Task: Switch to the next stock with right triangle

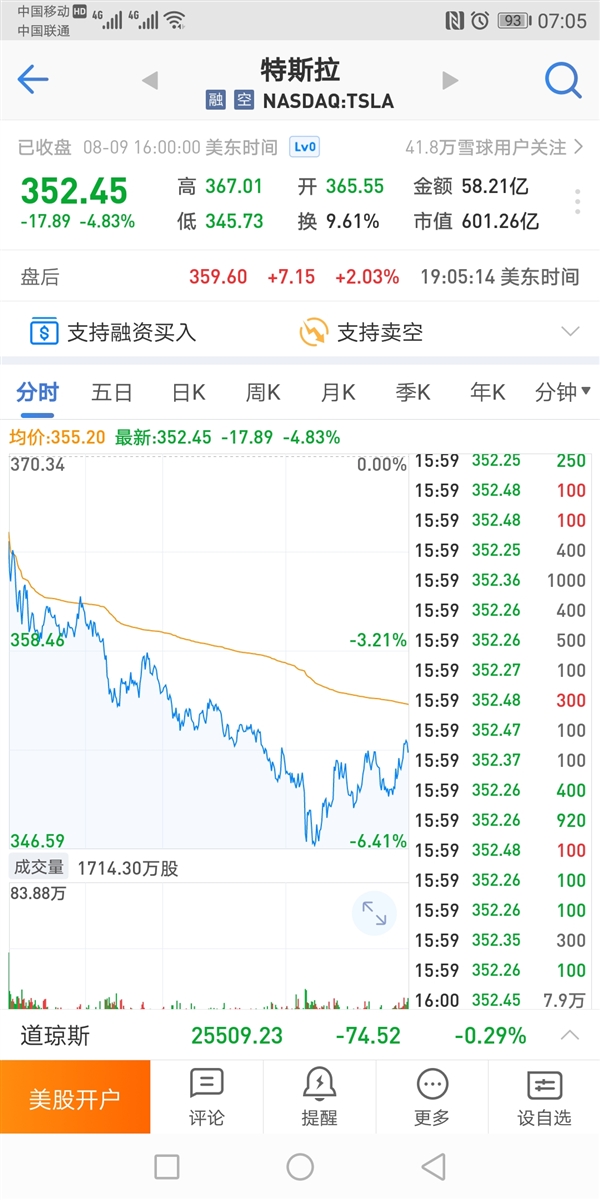Action: click(x=450, y=81)
